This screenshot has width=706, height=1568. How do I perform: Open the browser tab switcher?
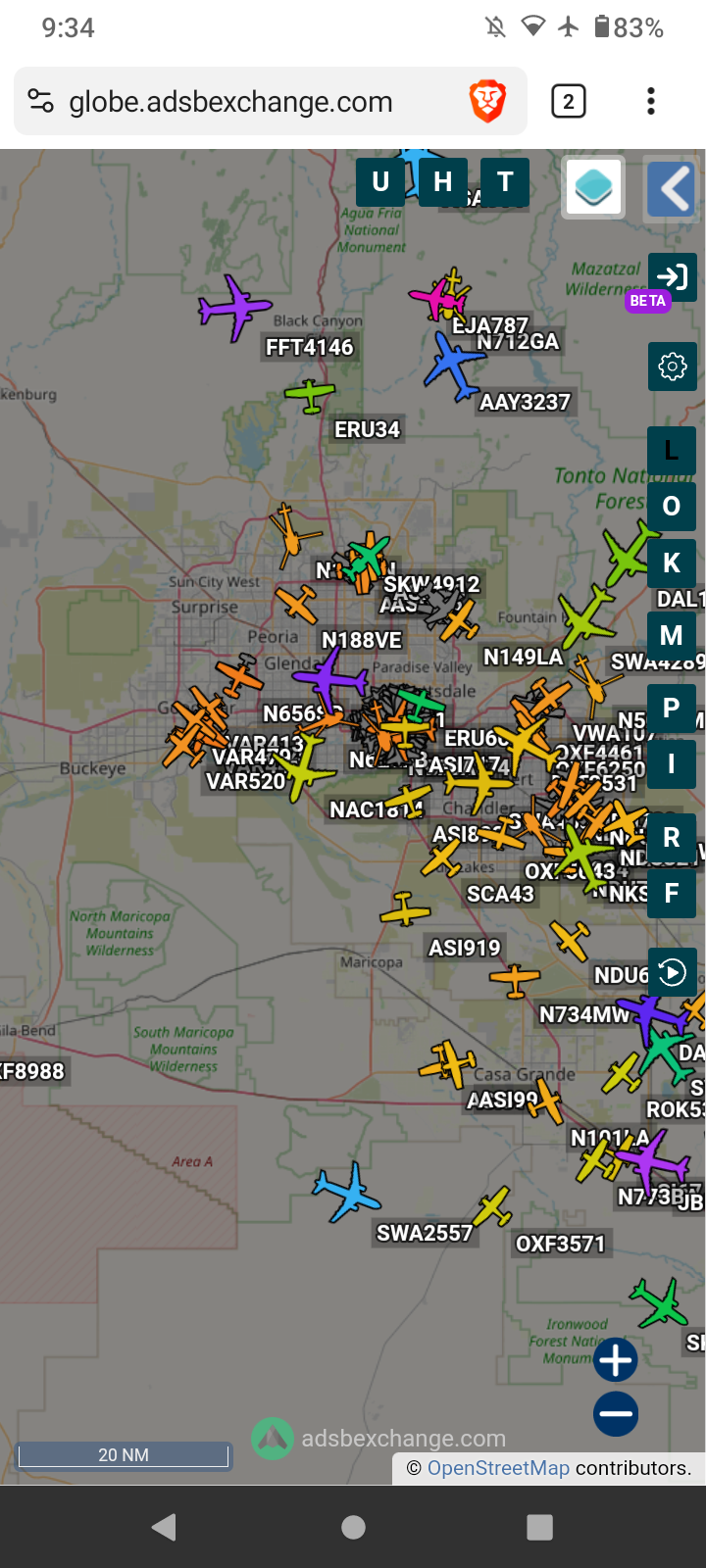click(x=569, y=101)
